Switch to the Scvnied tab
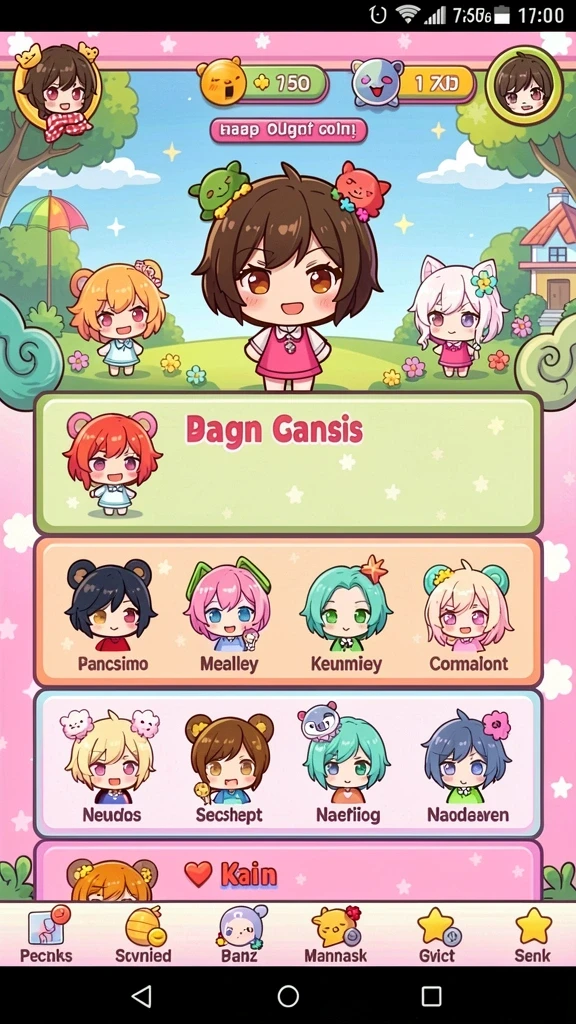The height and width of the screenshot is (1024, 576). pos(143,935)
